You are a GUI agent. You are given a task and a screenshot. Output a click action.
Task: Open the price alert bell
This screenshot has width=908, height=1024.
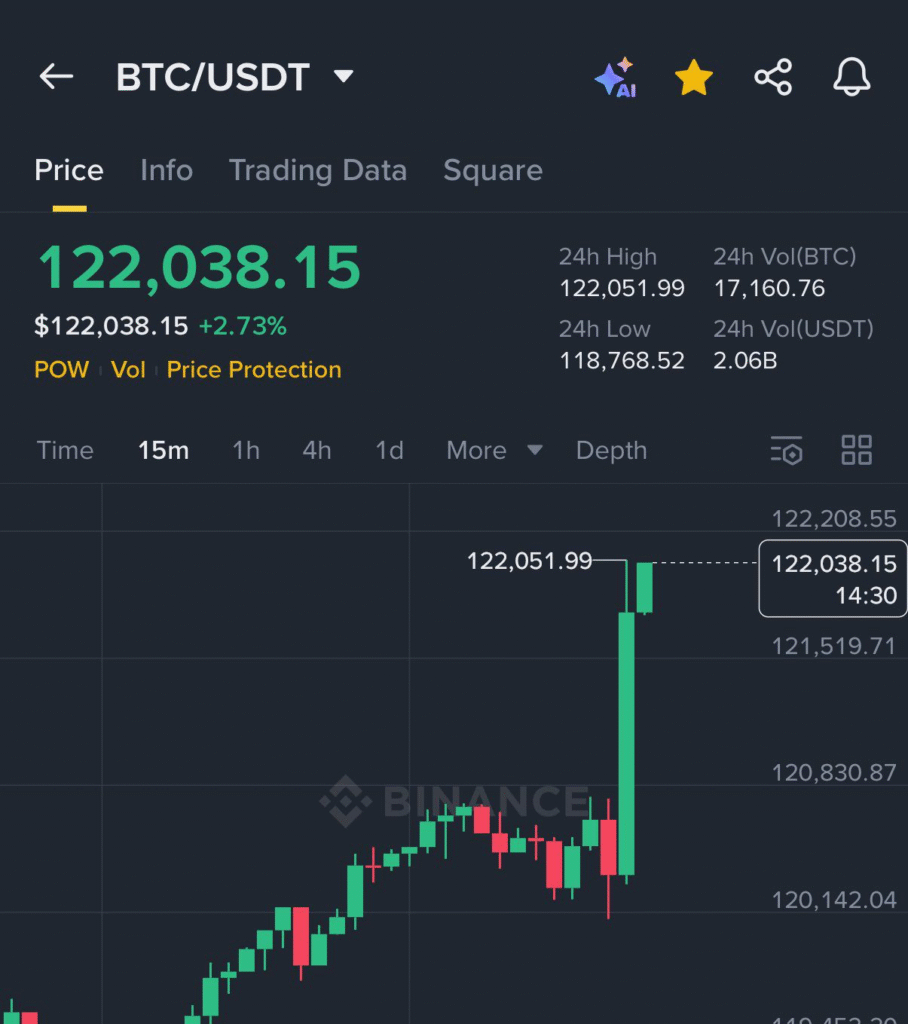click(852, 77)
